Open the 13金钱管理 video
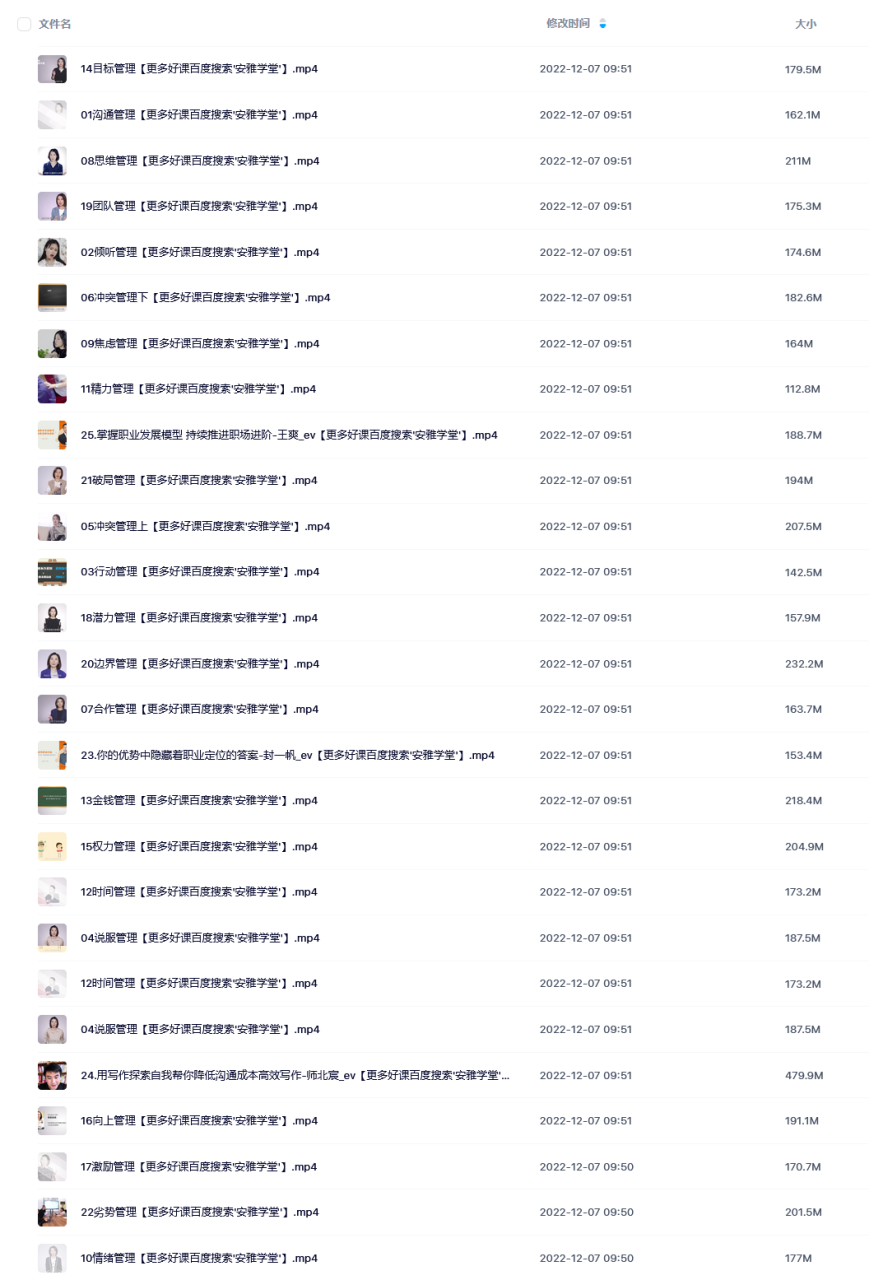 (199, 801)
